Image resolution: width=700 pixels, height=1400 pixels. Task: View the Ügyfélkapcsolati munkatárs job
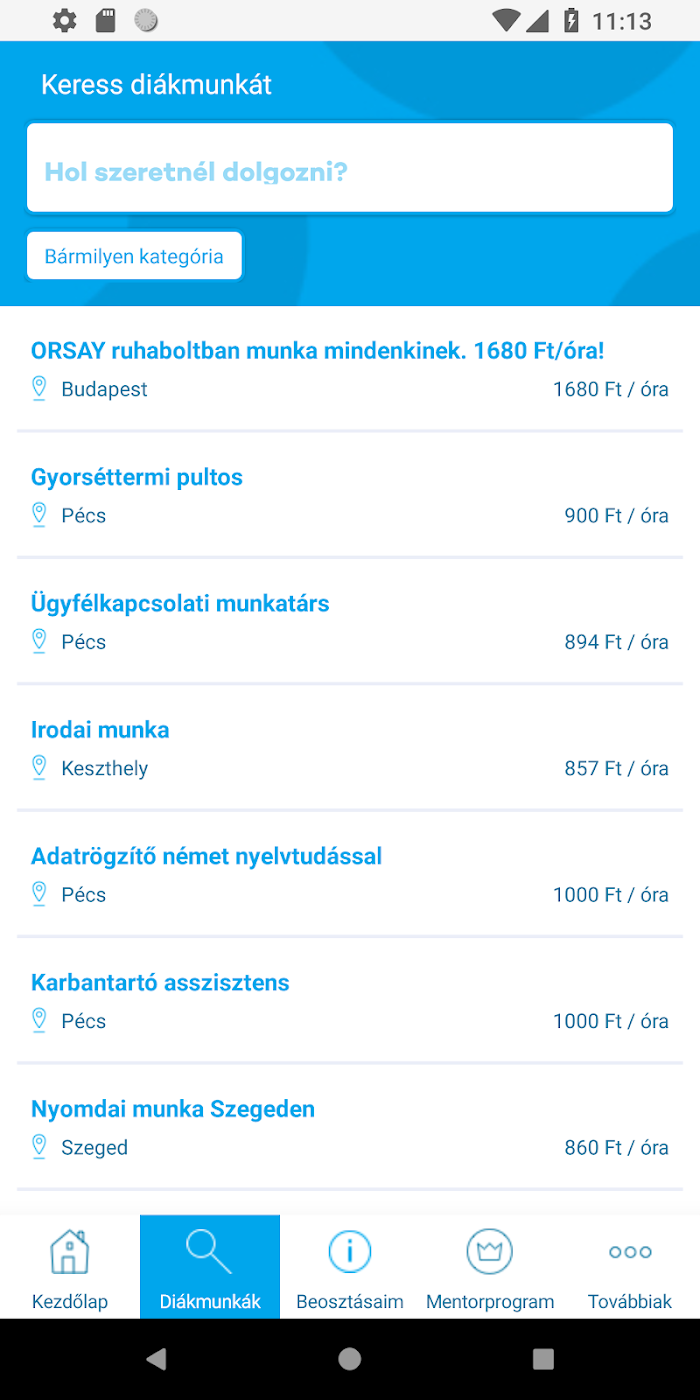pyautogui.click(x=350, y=622)
